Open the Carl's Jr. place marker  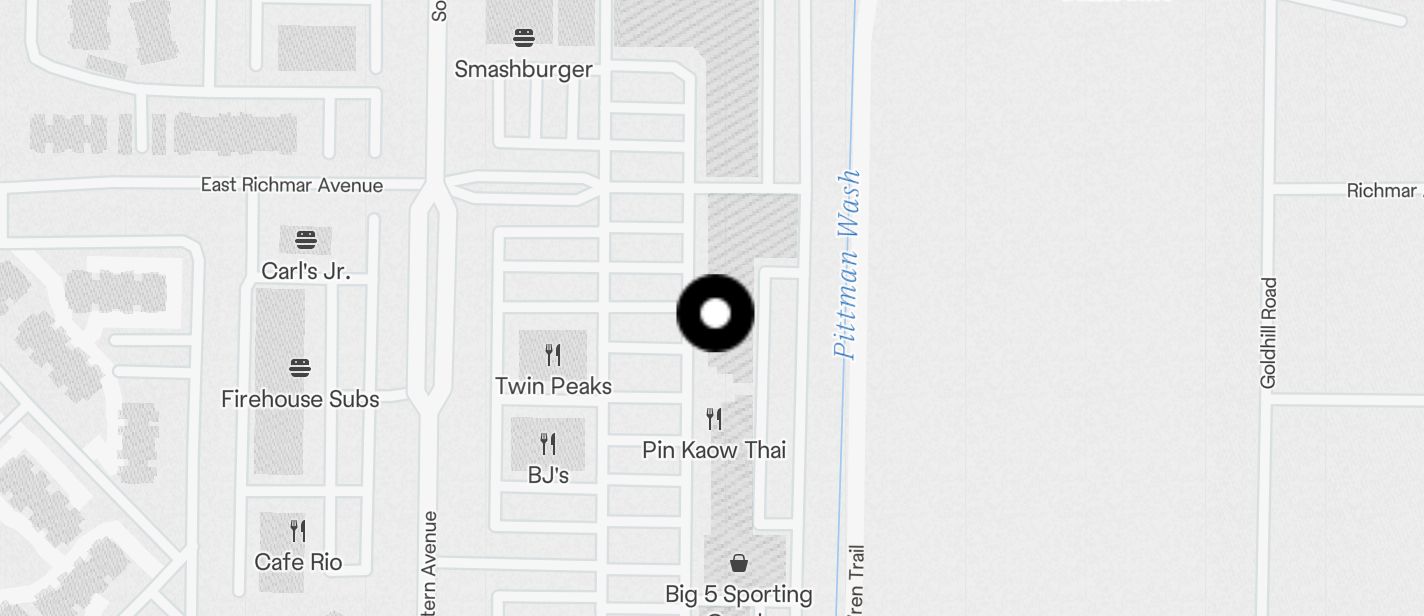click(x=306, y=240)
